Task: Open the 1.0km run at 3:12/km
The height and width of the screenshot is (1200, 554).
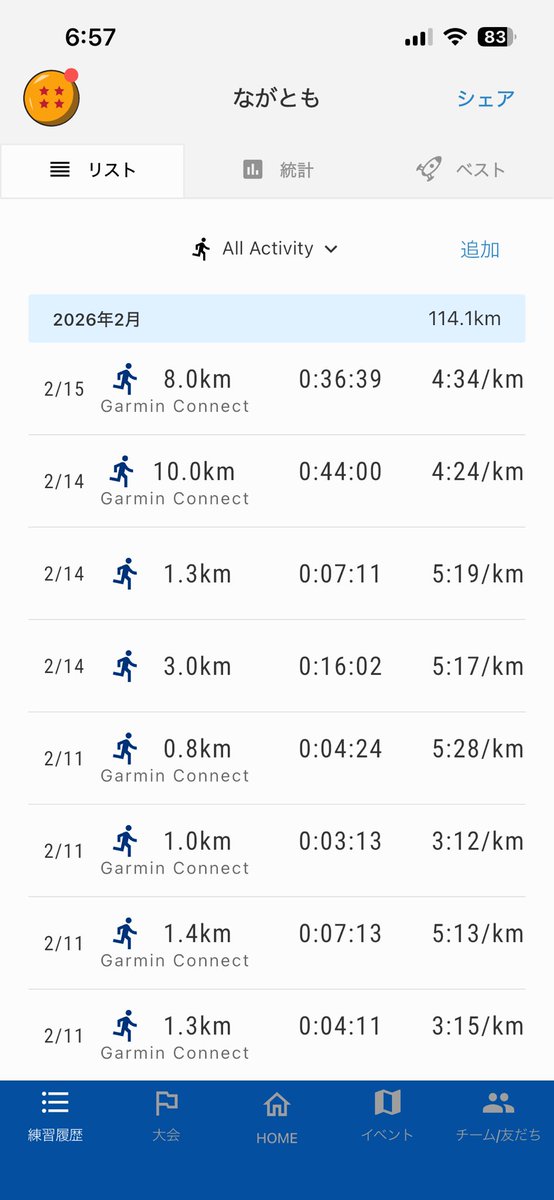Action: [x=277, y=851]
